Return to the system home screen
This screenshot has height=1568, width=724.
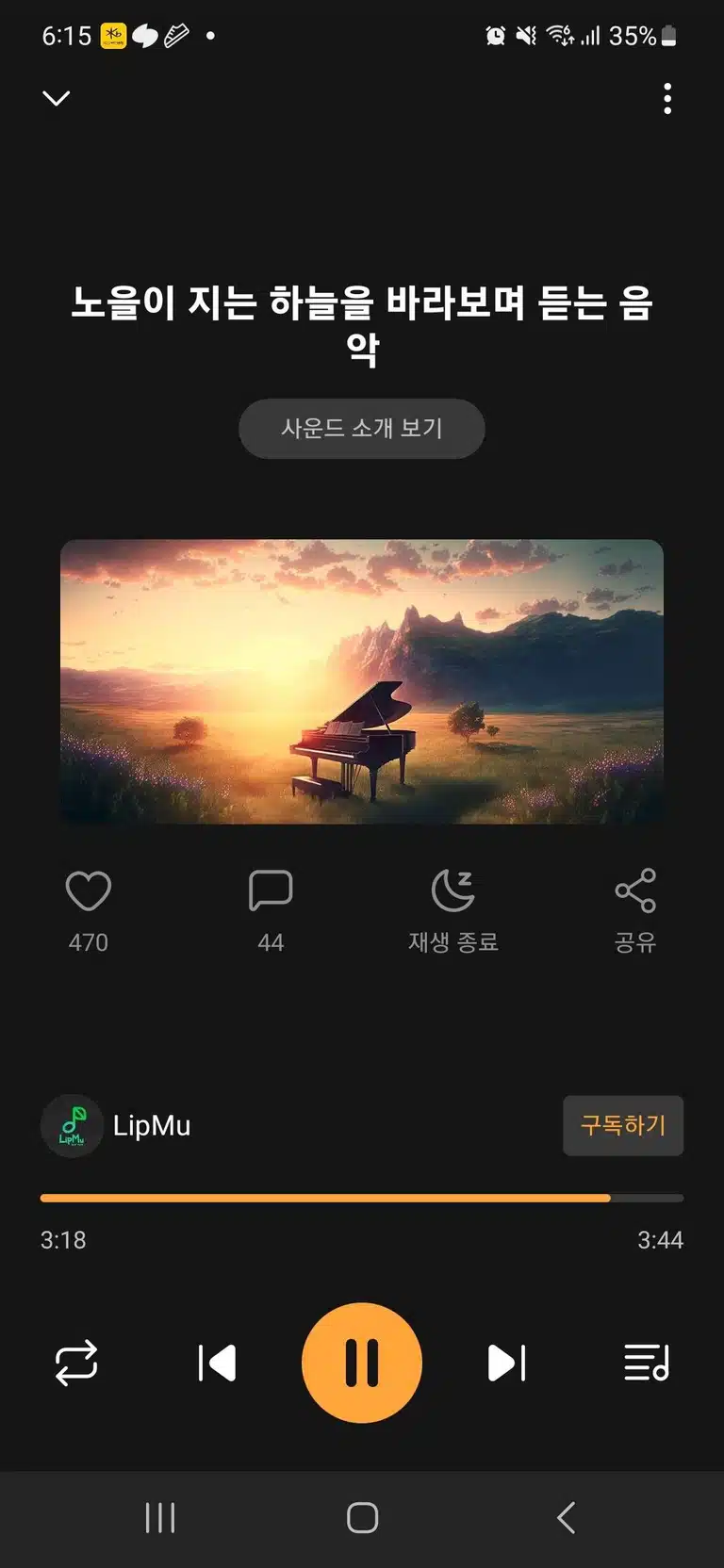[362, 1518]
